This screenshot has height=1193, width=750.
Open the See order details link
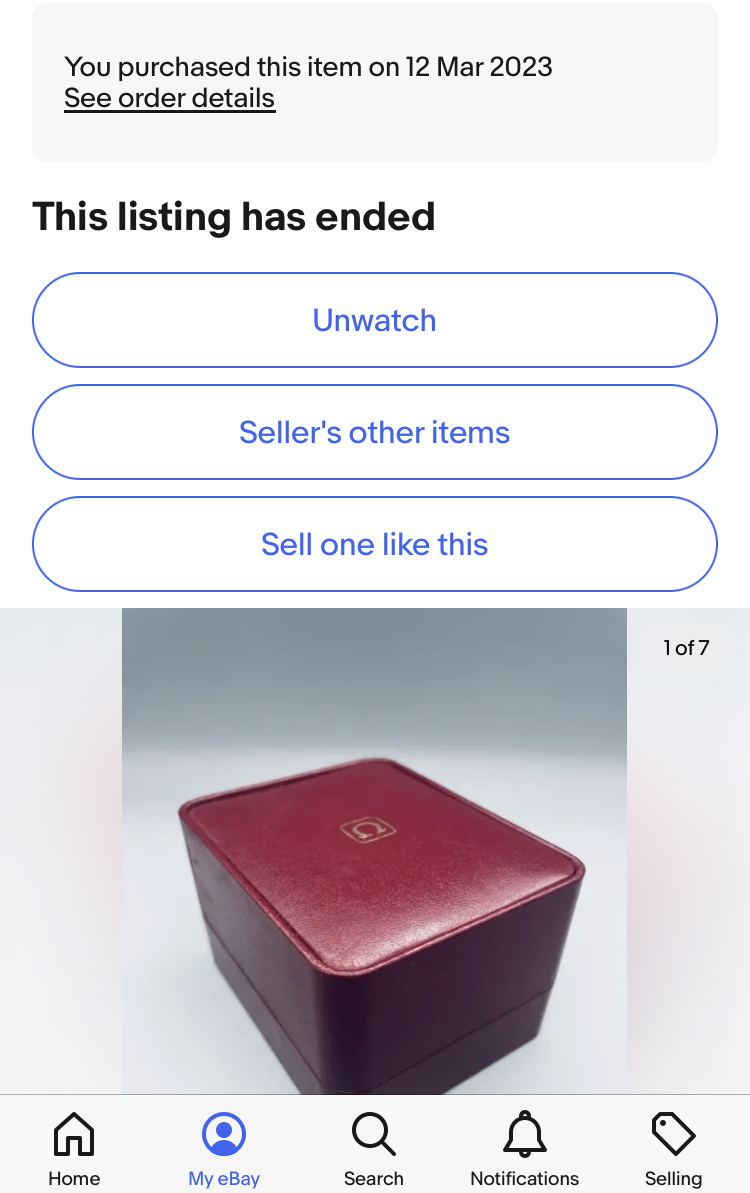point(169,99)
